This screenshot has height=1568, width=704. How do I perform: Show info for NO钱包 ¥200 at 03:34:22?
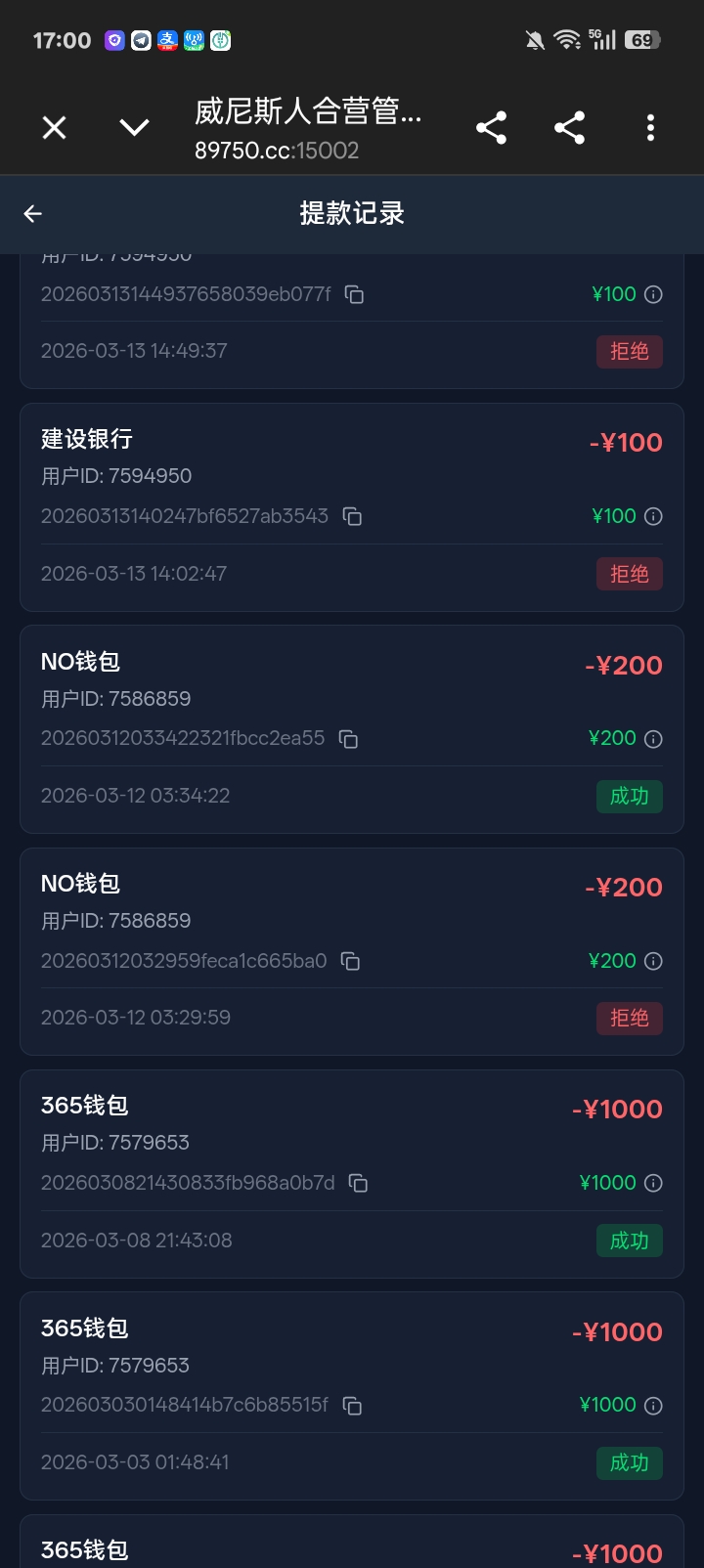(654, 739)
